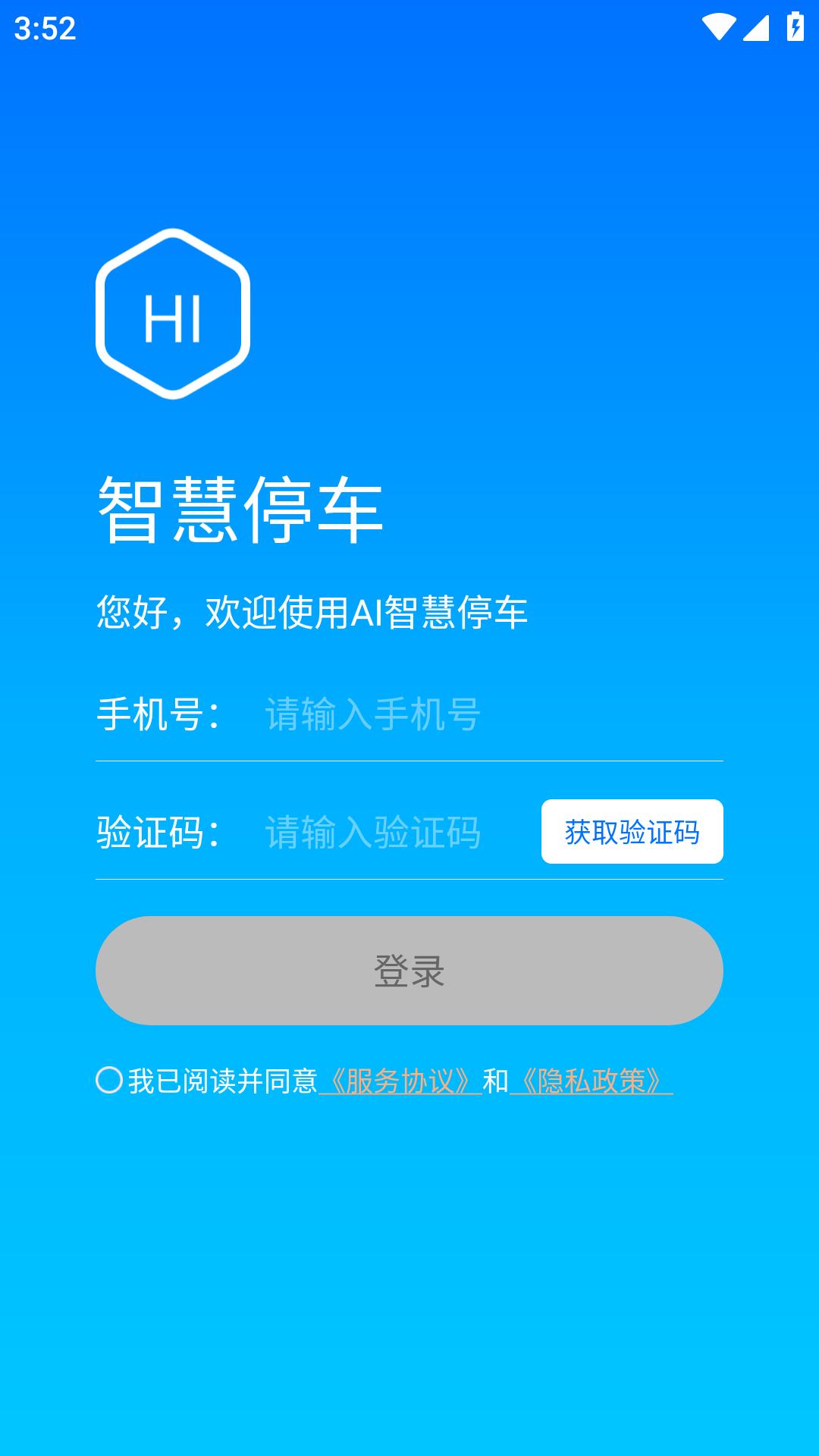
Task: Select the 我已阅读并同意 consent option
Action: coord(224,1077)
